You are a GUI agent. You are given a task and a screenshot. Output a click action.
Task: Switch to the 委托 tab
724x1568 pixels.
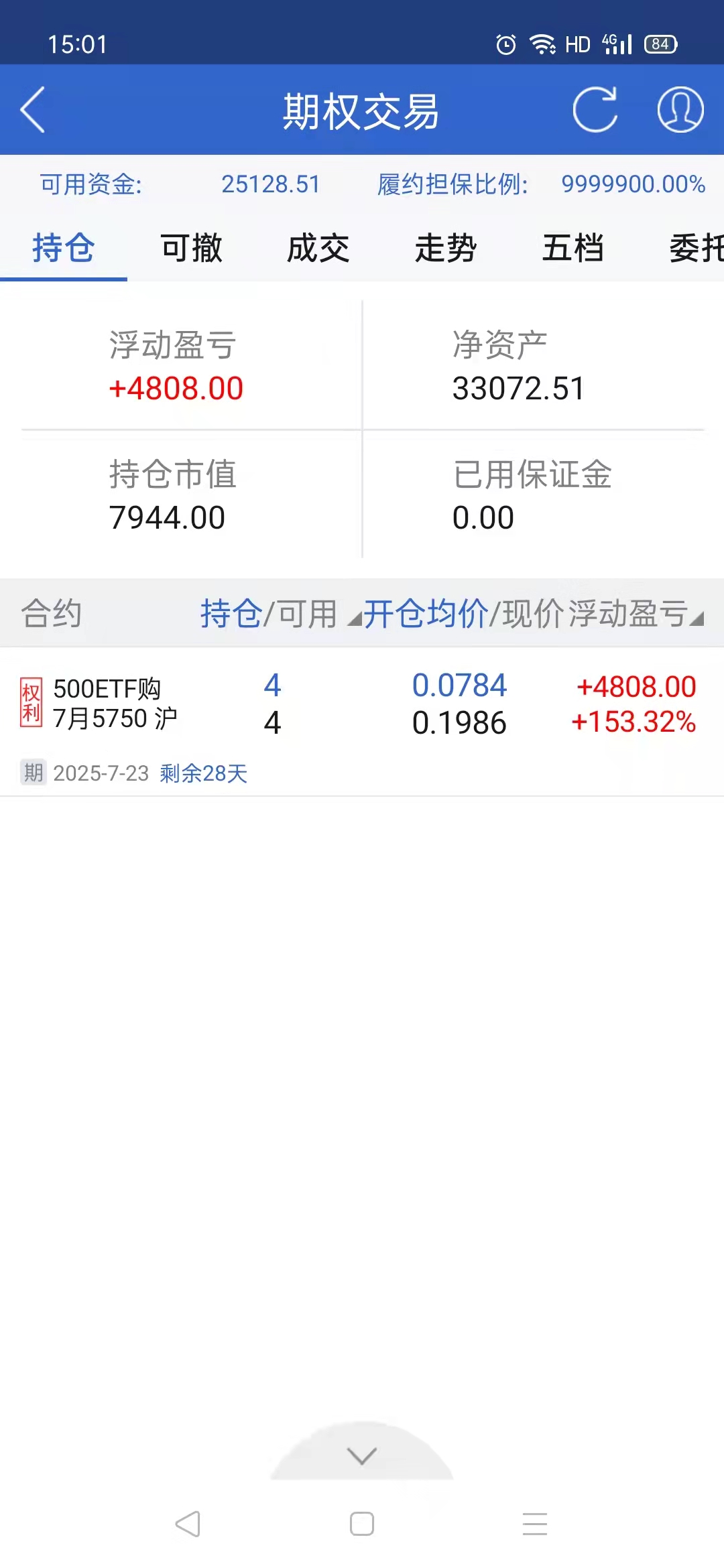(696, 249)
